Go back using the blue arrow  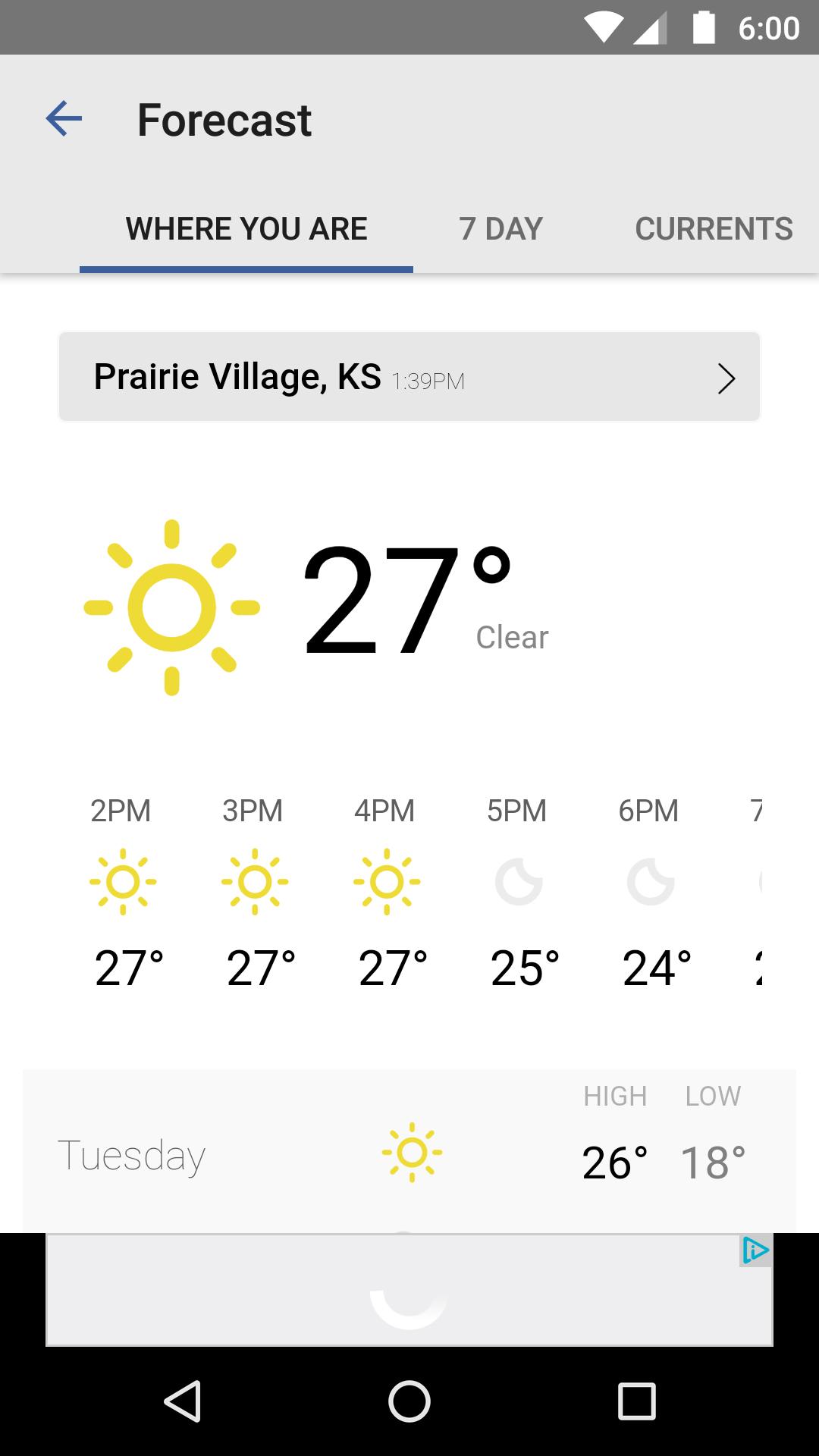(x=64, y=119)
